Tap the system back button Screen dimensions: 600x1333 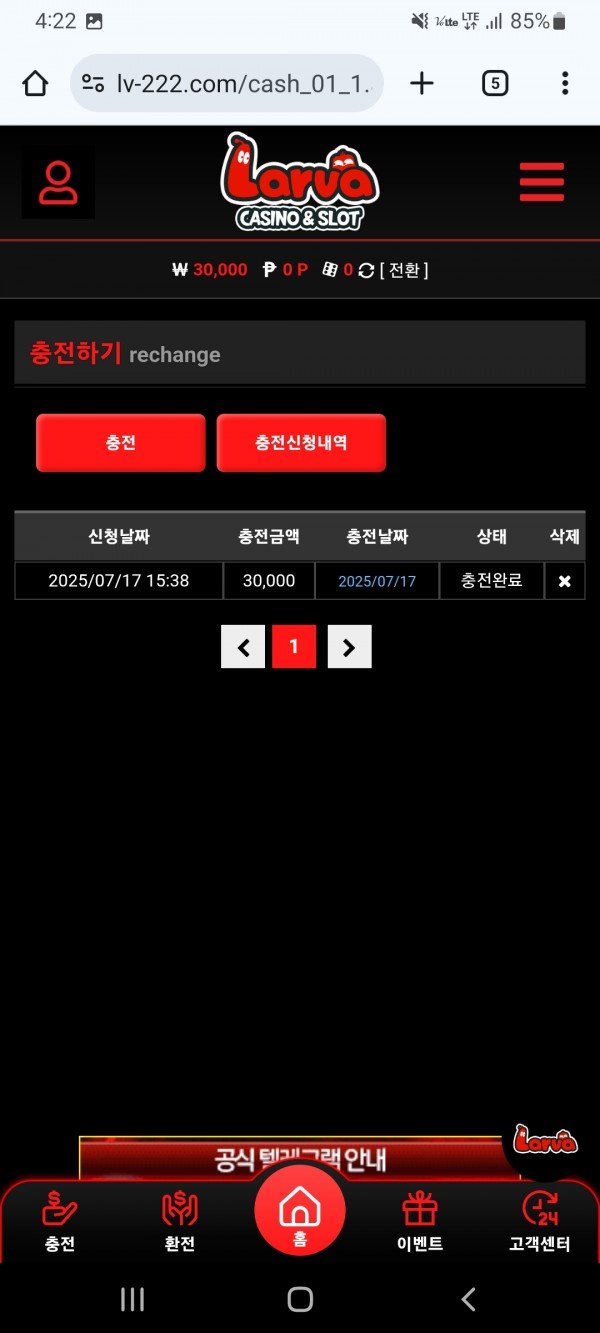point(468,1299)
